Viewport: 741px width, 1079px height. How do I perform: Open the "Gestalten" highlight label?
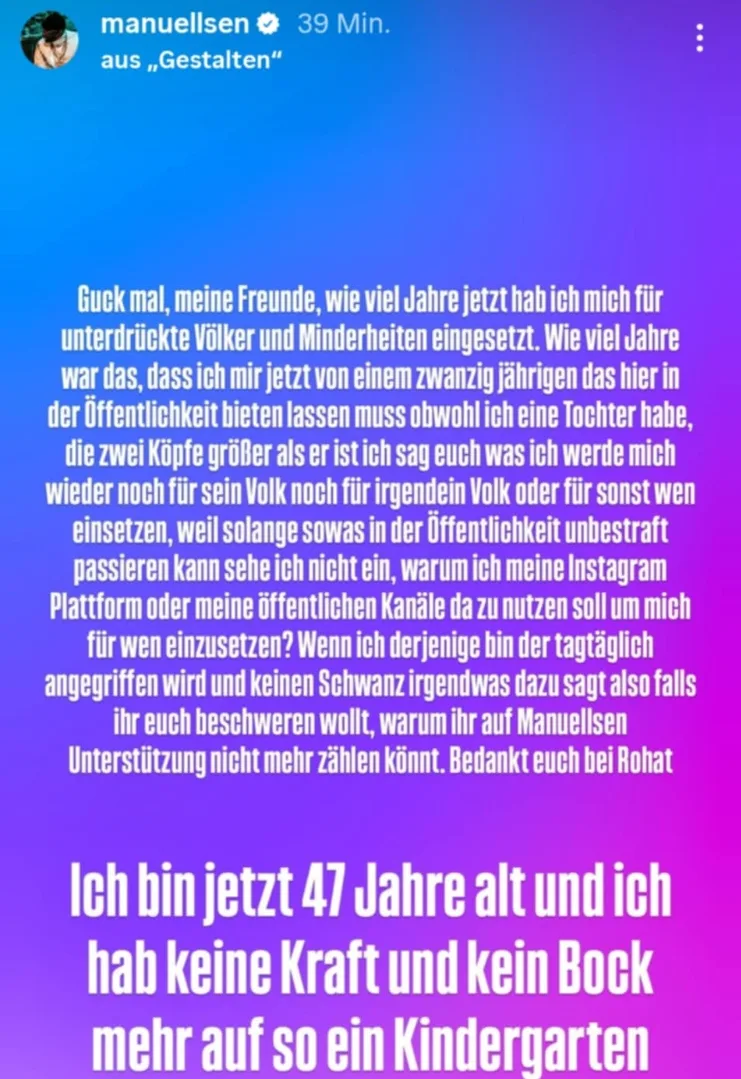tap(191, 60)
